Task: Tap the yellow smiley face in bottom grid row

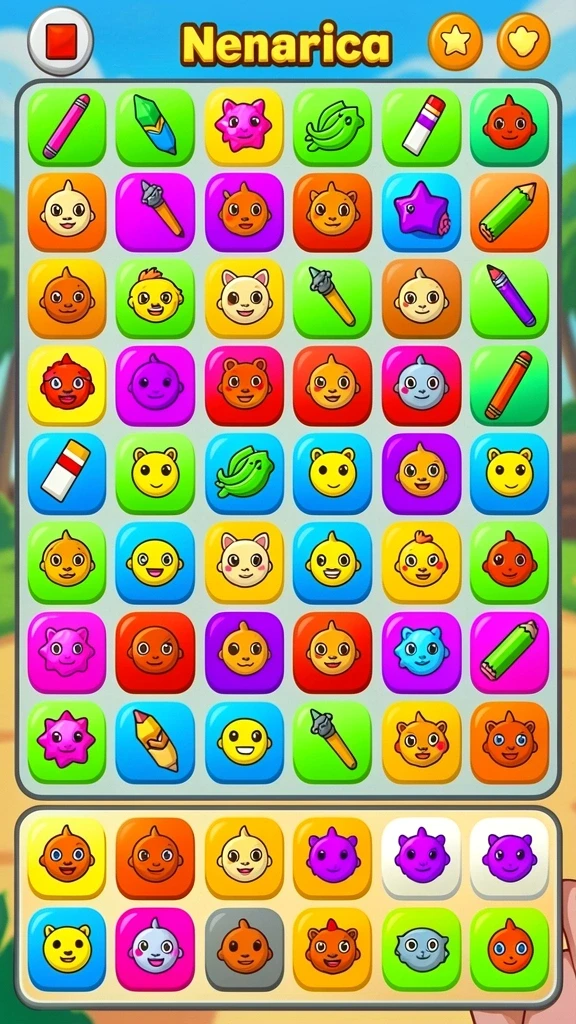Action: [x=244, y=742]
